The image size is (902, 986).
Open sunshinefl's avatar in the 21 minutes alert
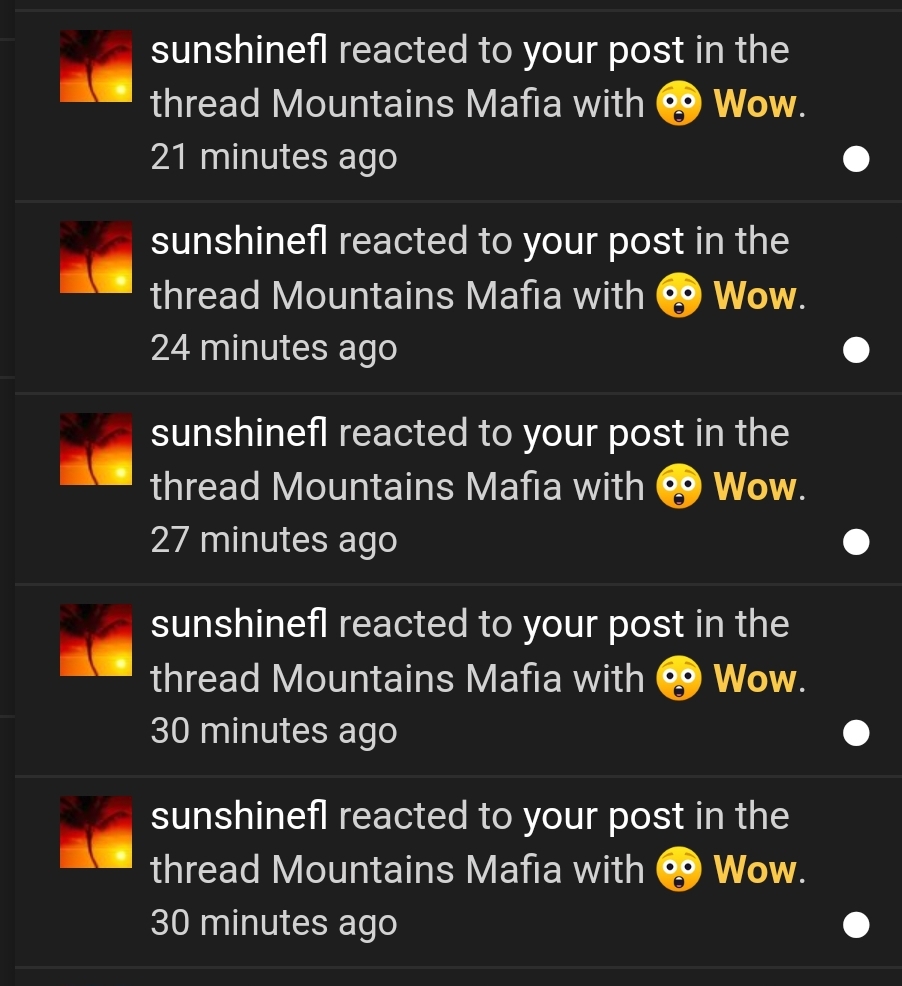tap(96, 66)
